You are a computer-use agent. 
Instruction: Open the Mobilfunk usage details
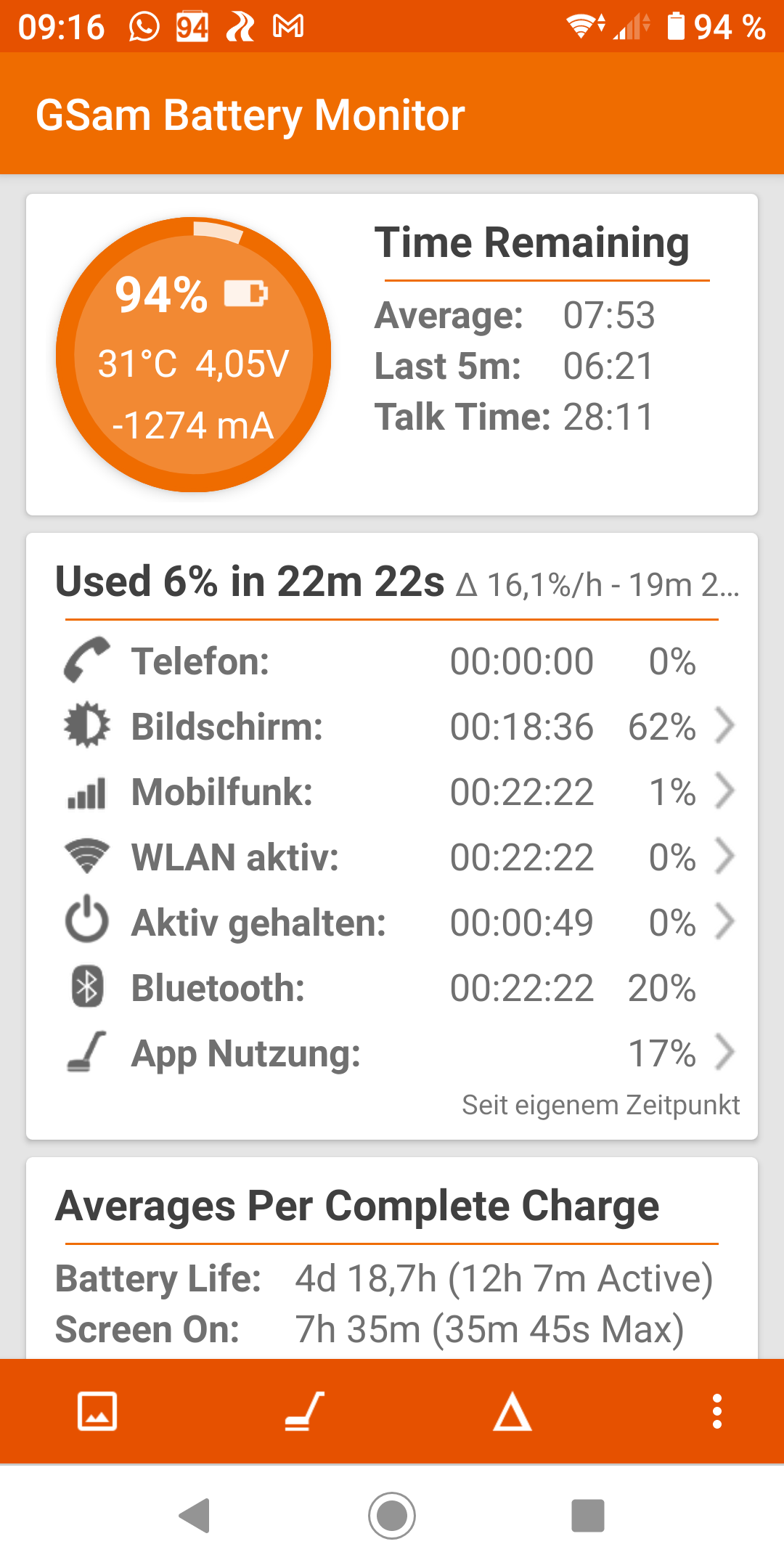(399, 791)
